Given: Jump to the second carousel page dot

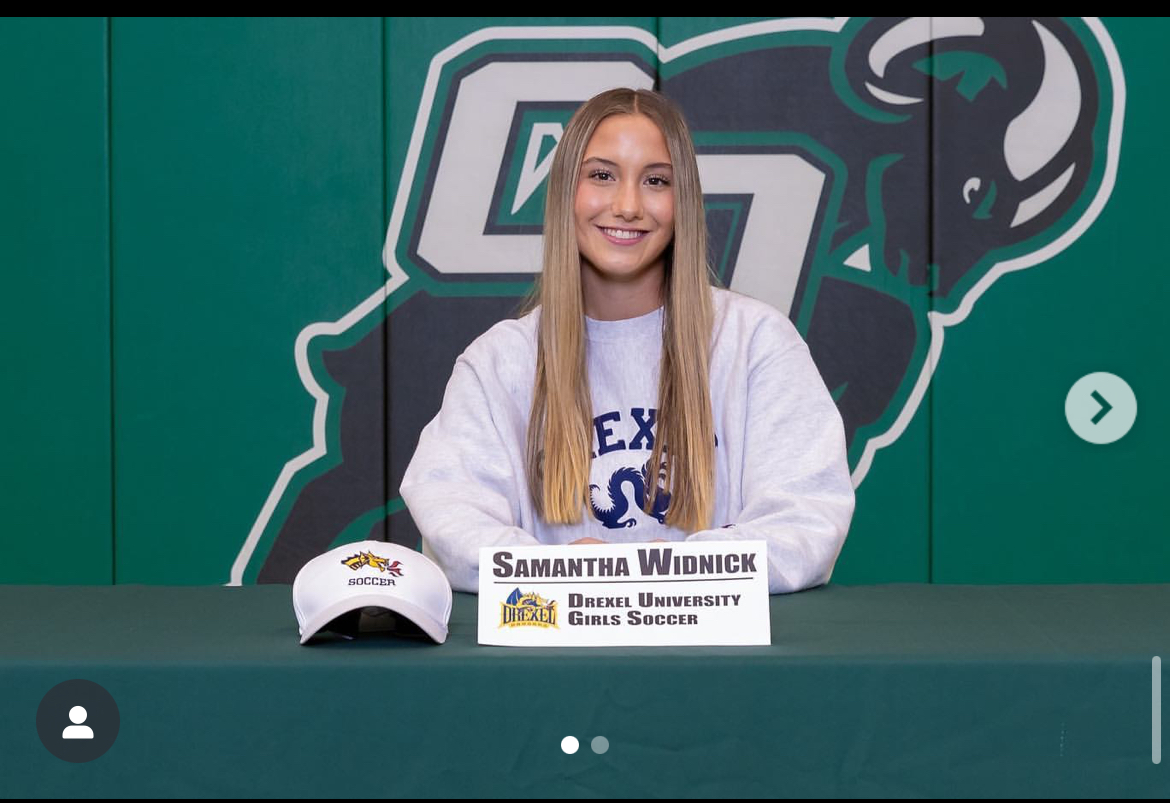Looking at the screenshot, I should pos(600,745).
